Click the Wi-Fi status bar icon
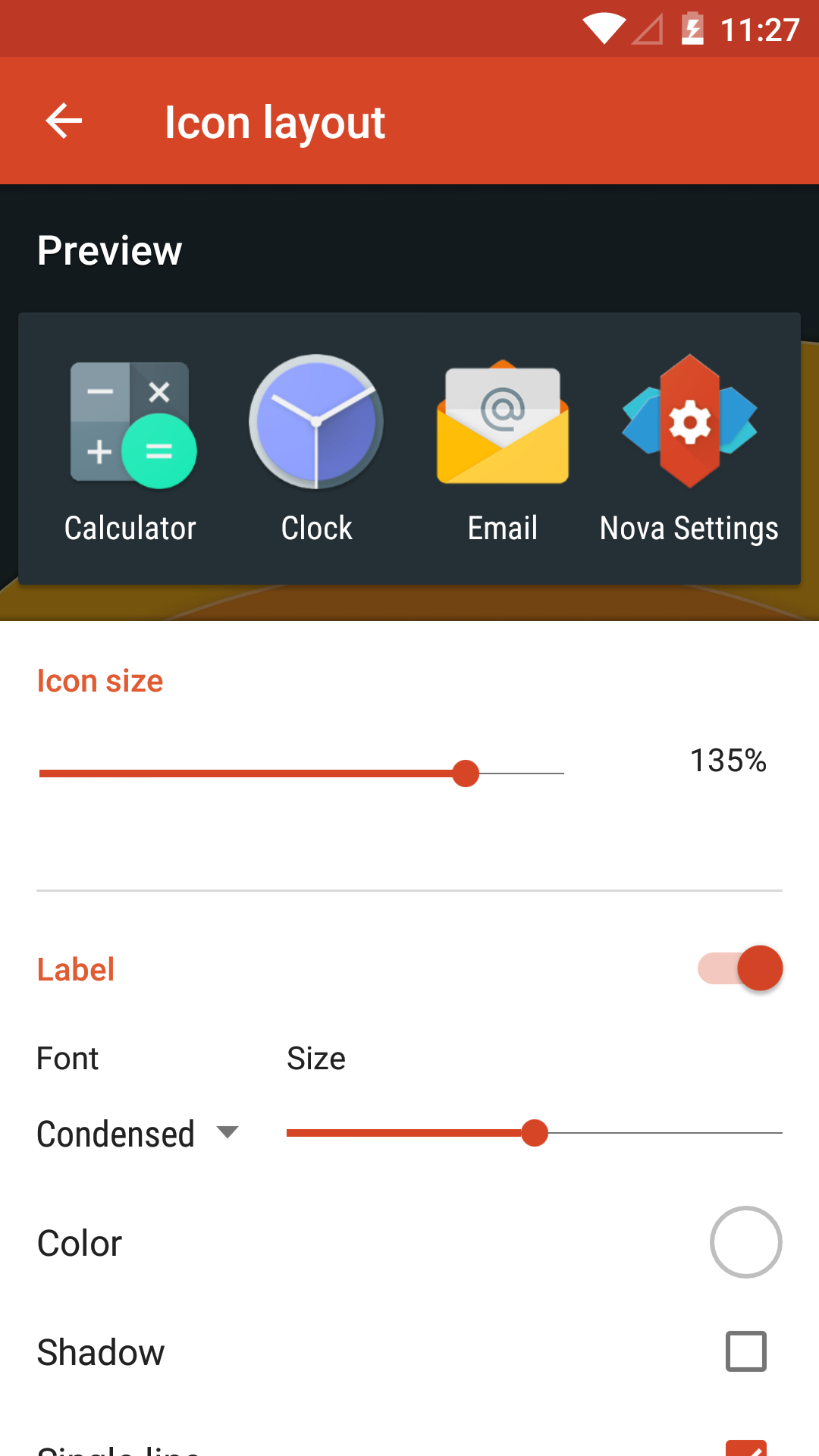 point(601,27)
